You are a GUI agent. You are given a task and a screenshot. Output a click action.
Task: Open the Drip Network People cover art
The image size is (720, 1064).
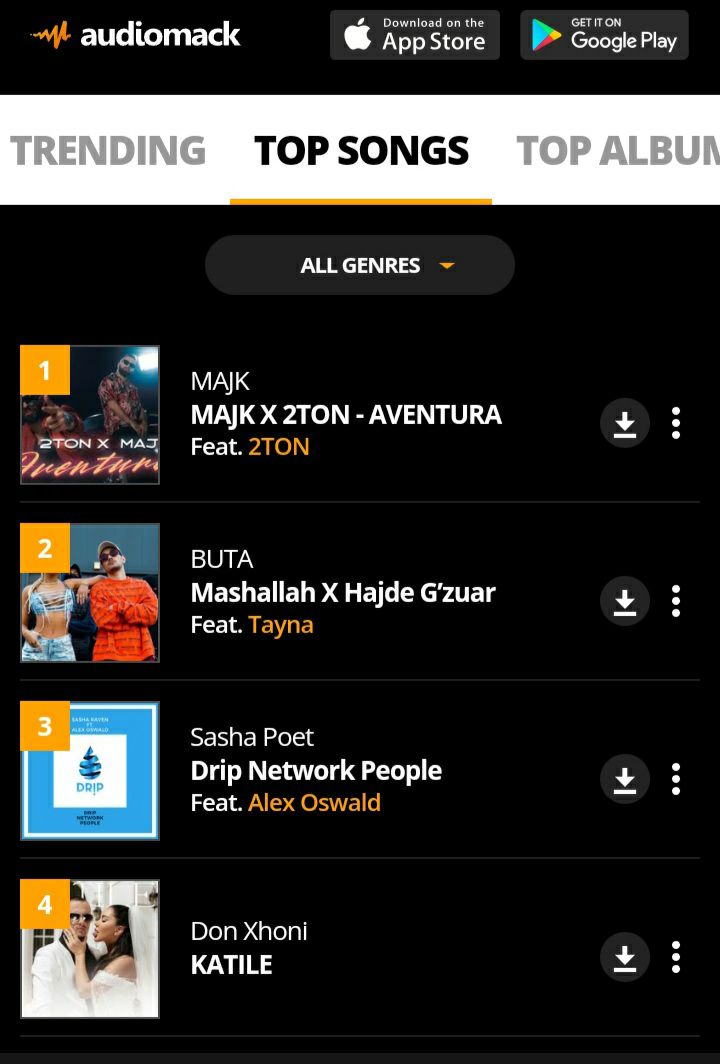point(90,770)
